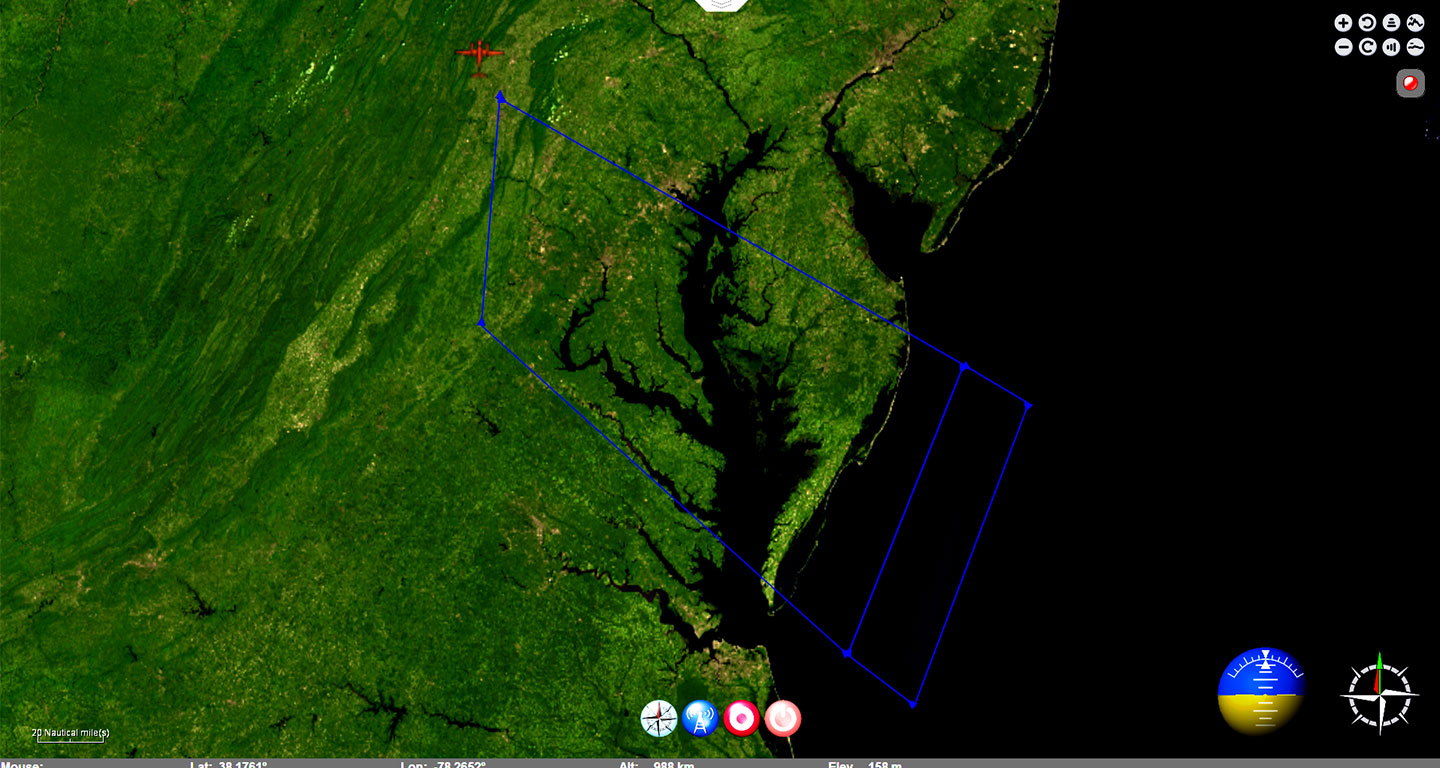Open the attitude indicator gauge
The width and height of the screenshot is (1440, 768).
[x=1262, y=691]
